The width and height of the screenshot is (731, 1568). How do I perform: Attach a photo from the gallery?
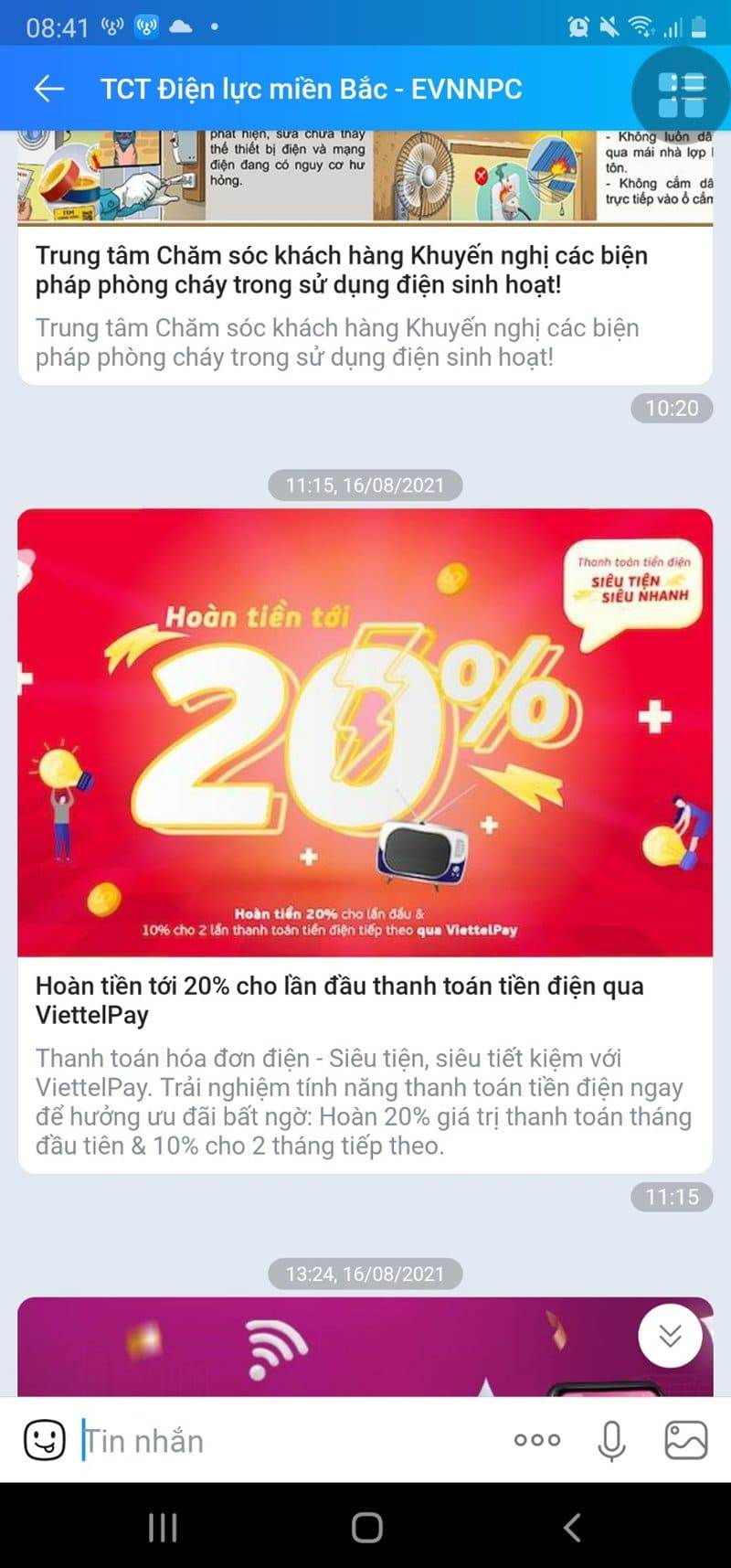tap(685, 1440)
